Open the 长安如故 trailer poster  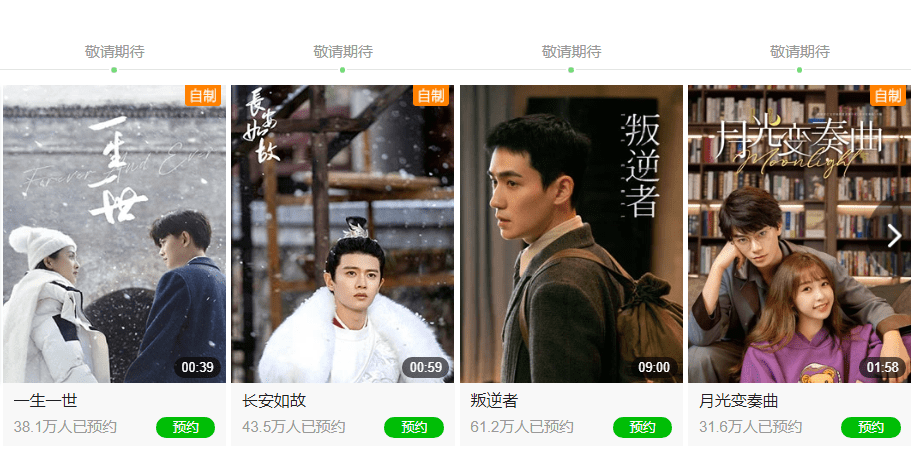tap(342, 234)
